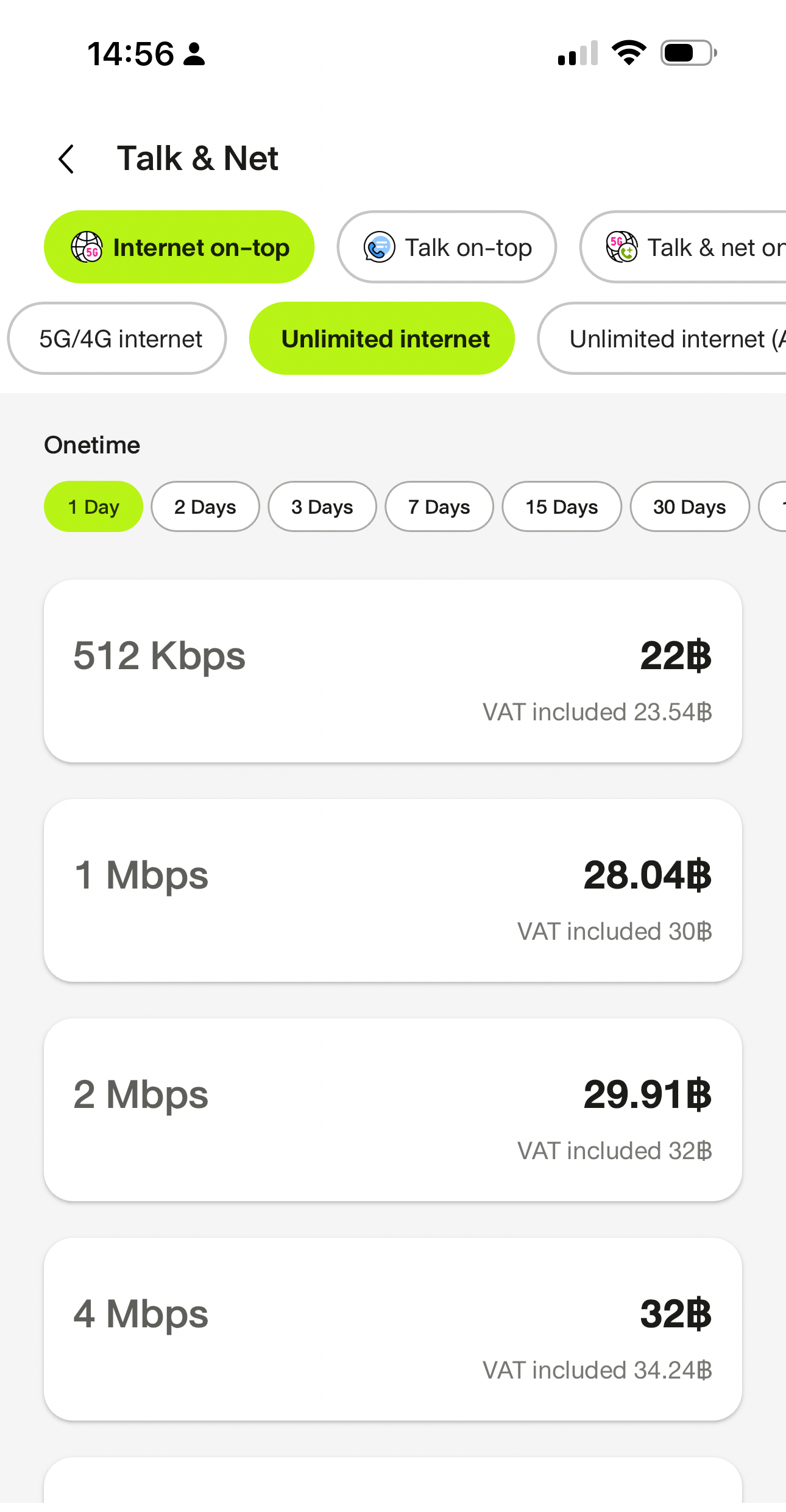The height and width of the screenshot is (1512, 786).
Task: Open the 1 Mbps plan card
Action: pos(393,890)
